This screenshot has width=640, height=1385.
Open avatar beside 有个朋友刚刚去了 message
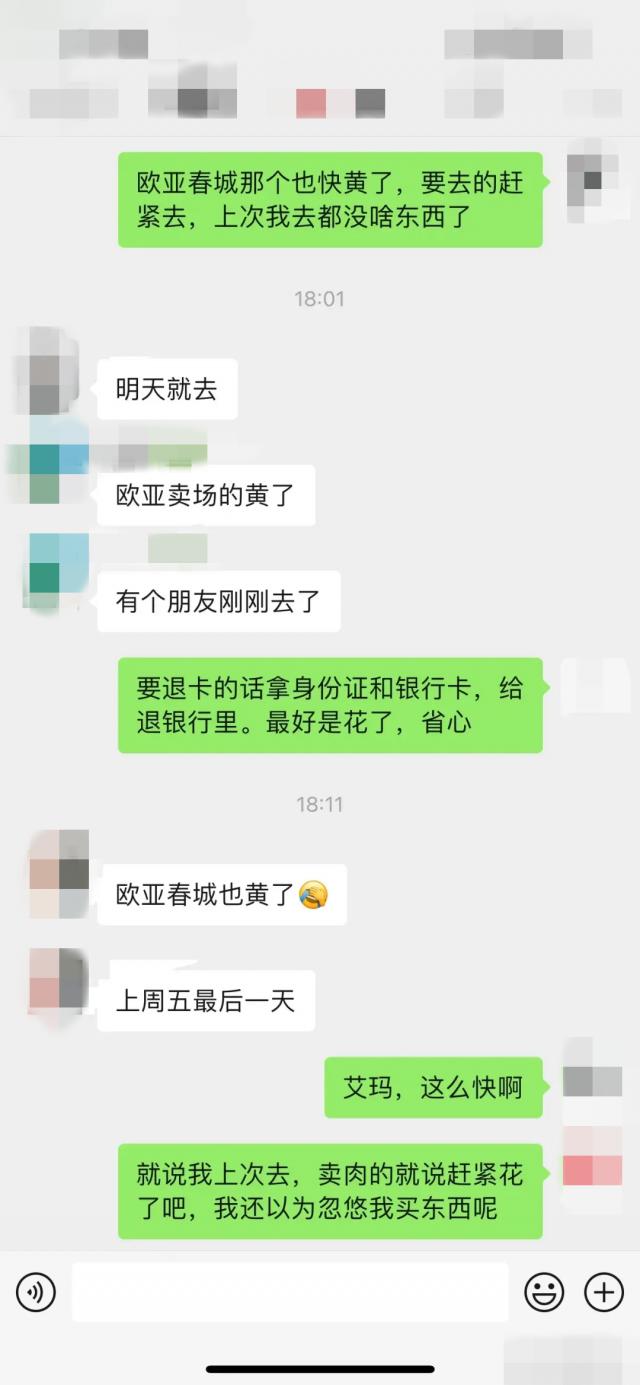58,571
